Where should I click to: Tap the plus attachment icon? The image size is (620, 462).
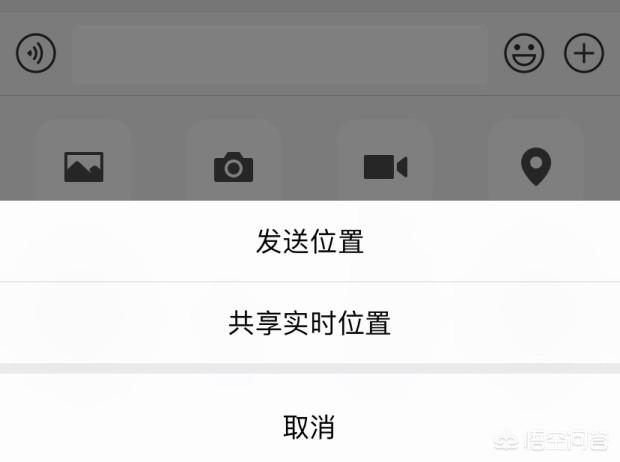tap(584, 53)
